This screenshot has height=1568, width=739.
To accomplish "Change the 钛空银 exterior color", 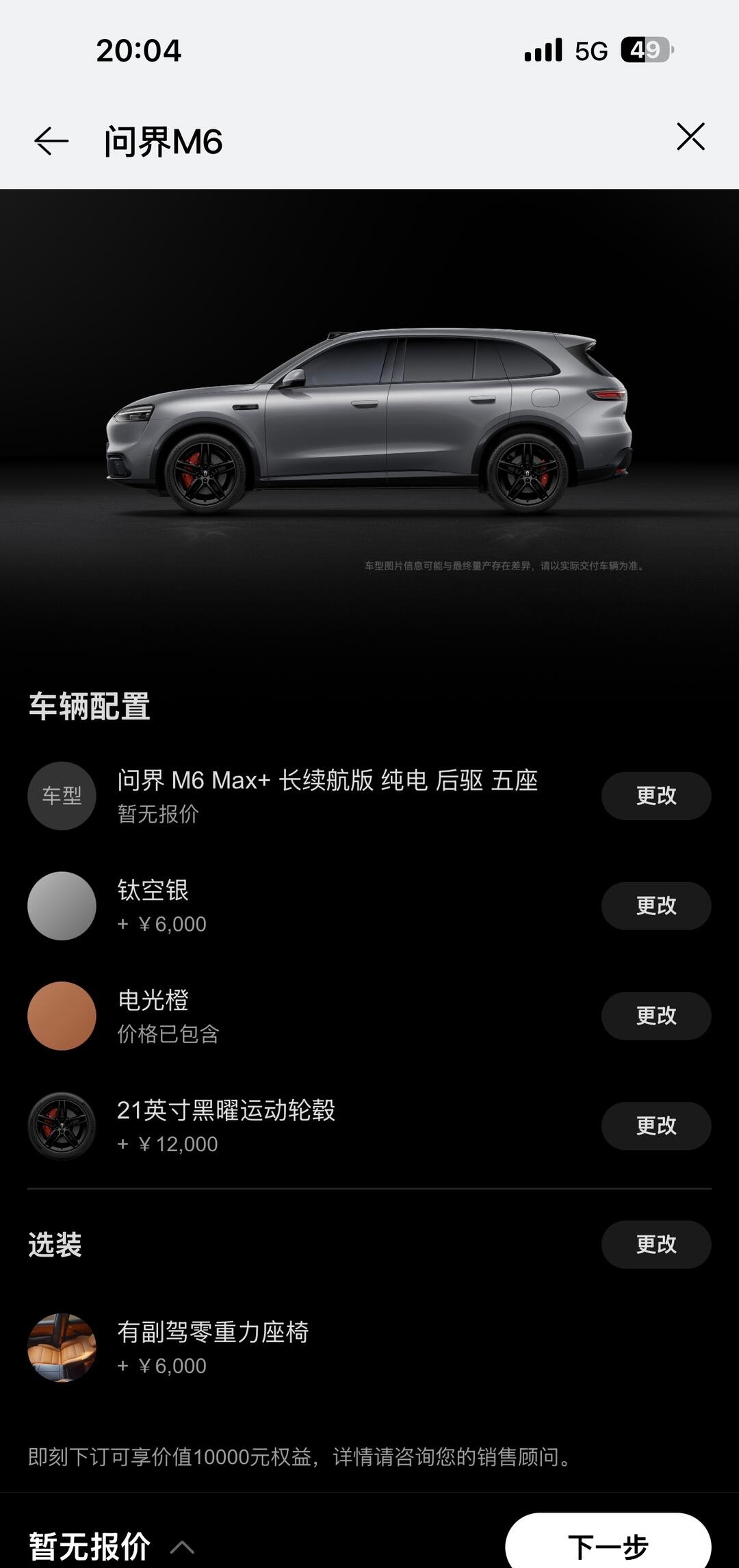I will click(x=656, y=905).
